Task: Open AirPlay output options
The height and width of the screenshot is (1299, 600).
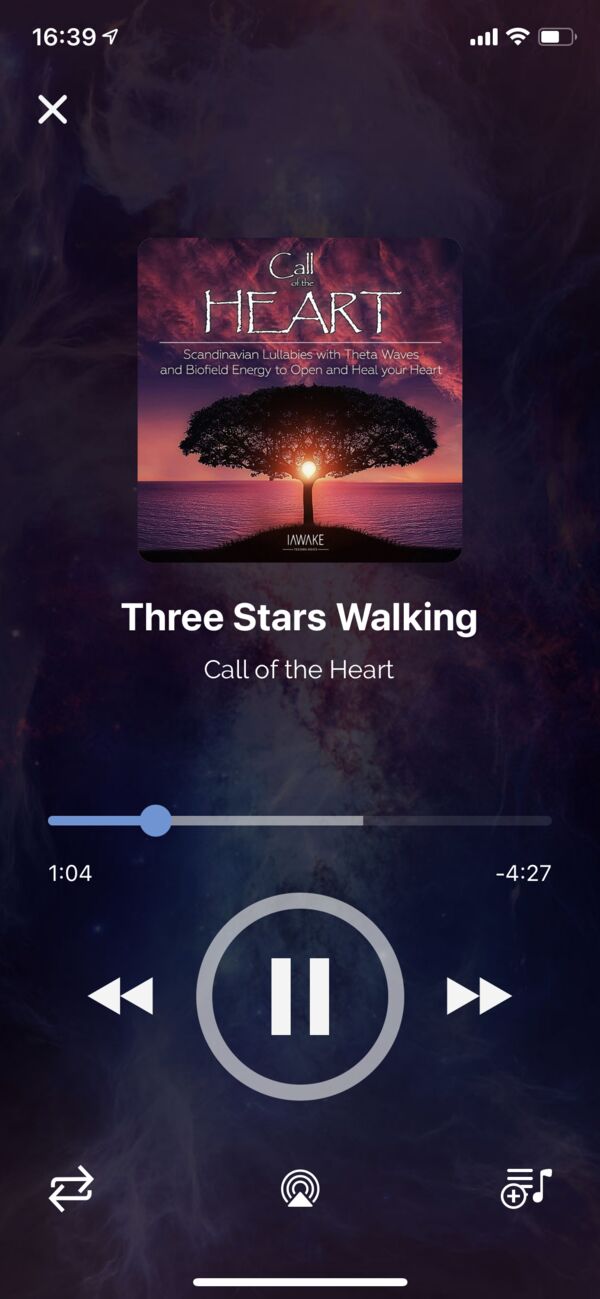Action: pos(299,1188)
